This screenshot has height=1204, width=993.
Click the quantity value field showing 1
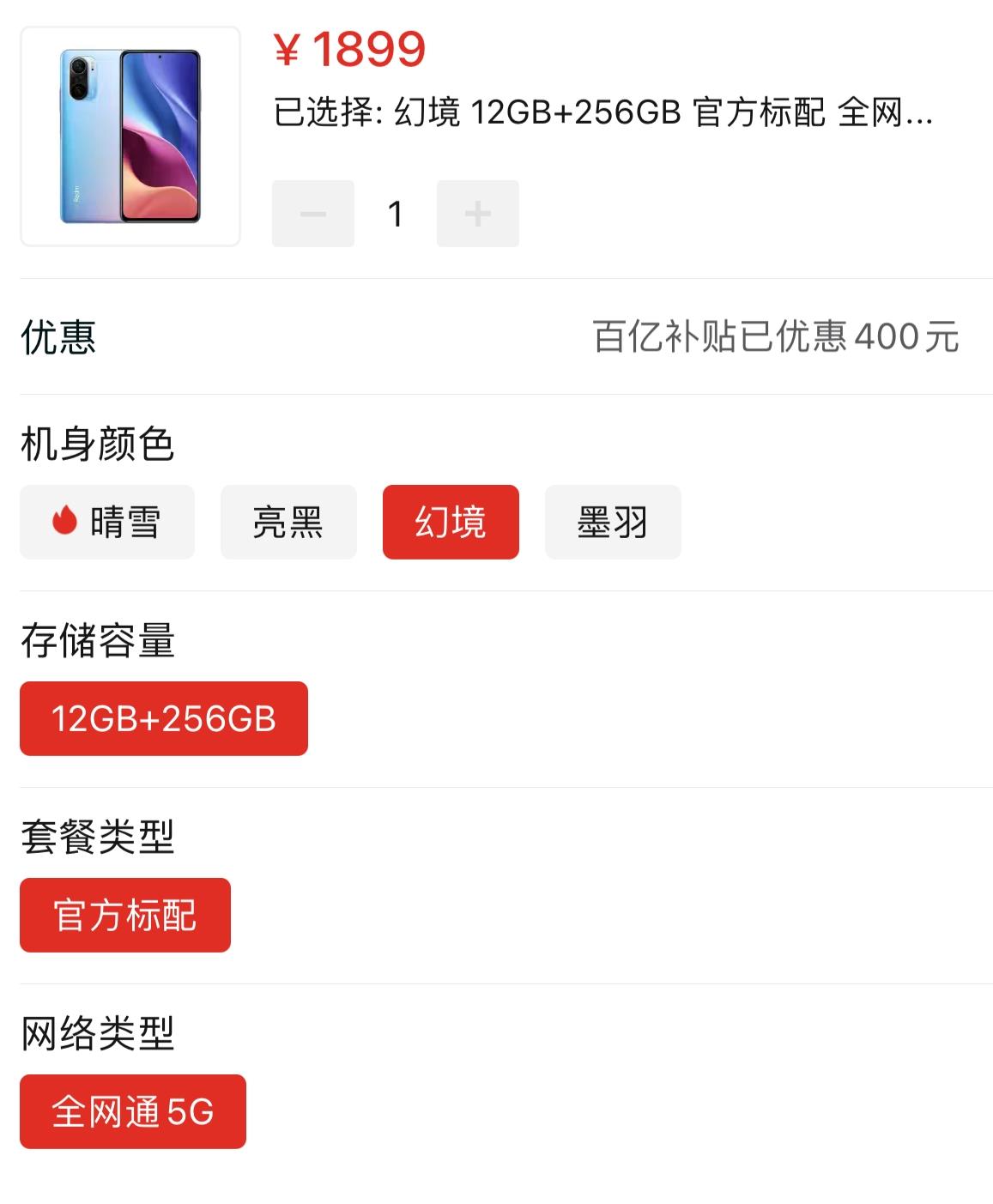tap(396, 214)
